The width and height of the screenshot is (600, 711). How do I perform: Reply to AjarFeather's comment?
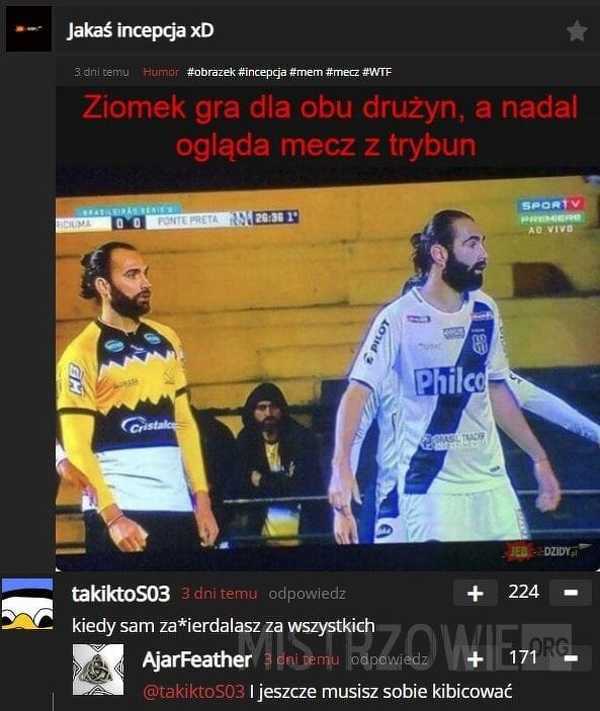pos(388,660)
